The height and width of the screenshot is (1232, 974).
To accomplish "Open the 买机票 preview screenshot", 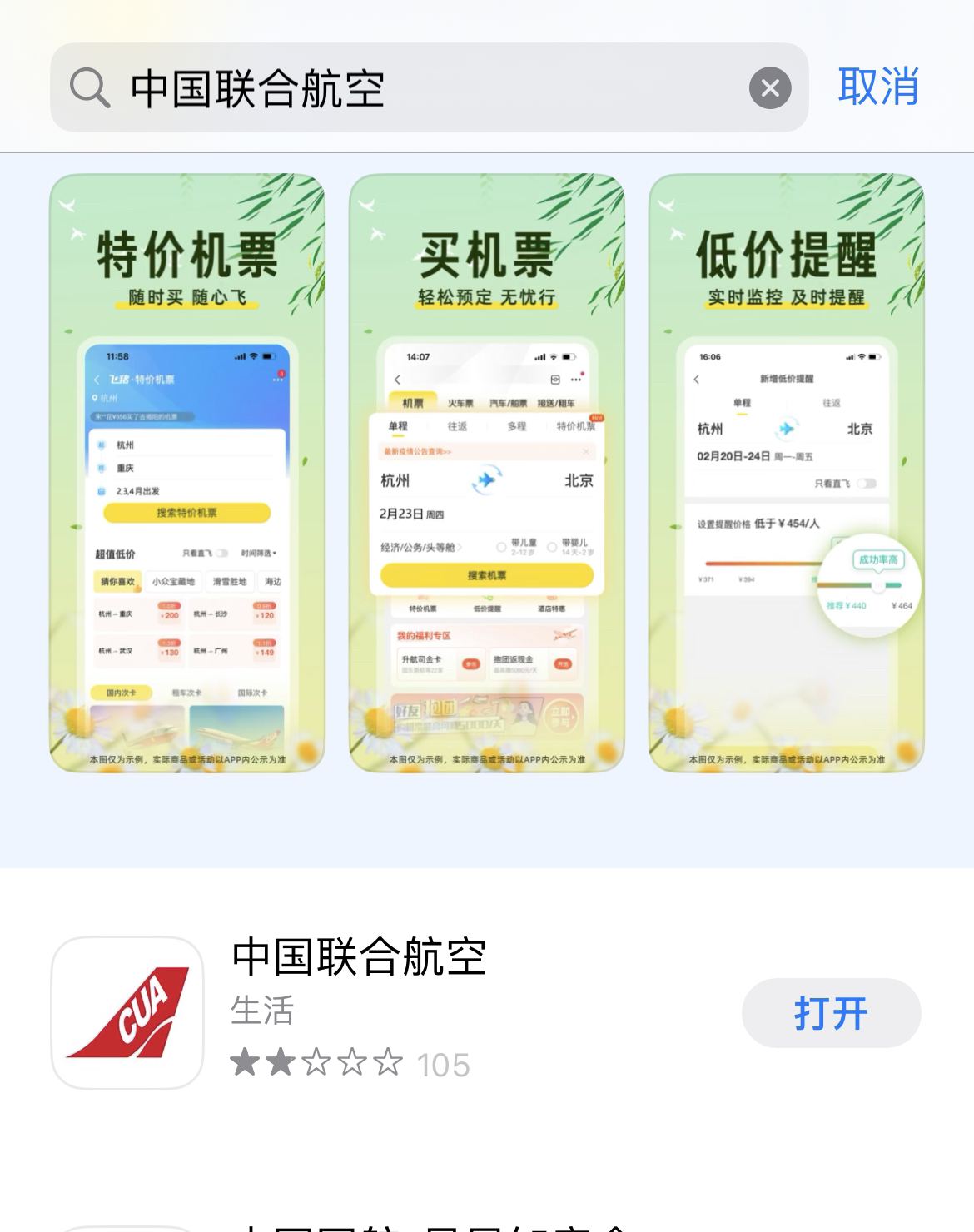I will click(x=487, y=473).
